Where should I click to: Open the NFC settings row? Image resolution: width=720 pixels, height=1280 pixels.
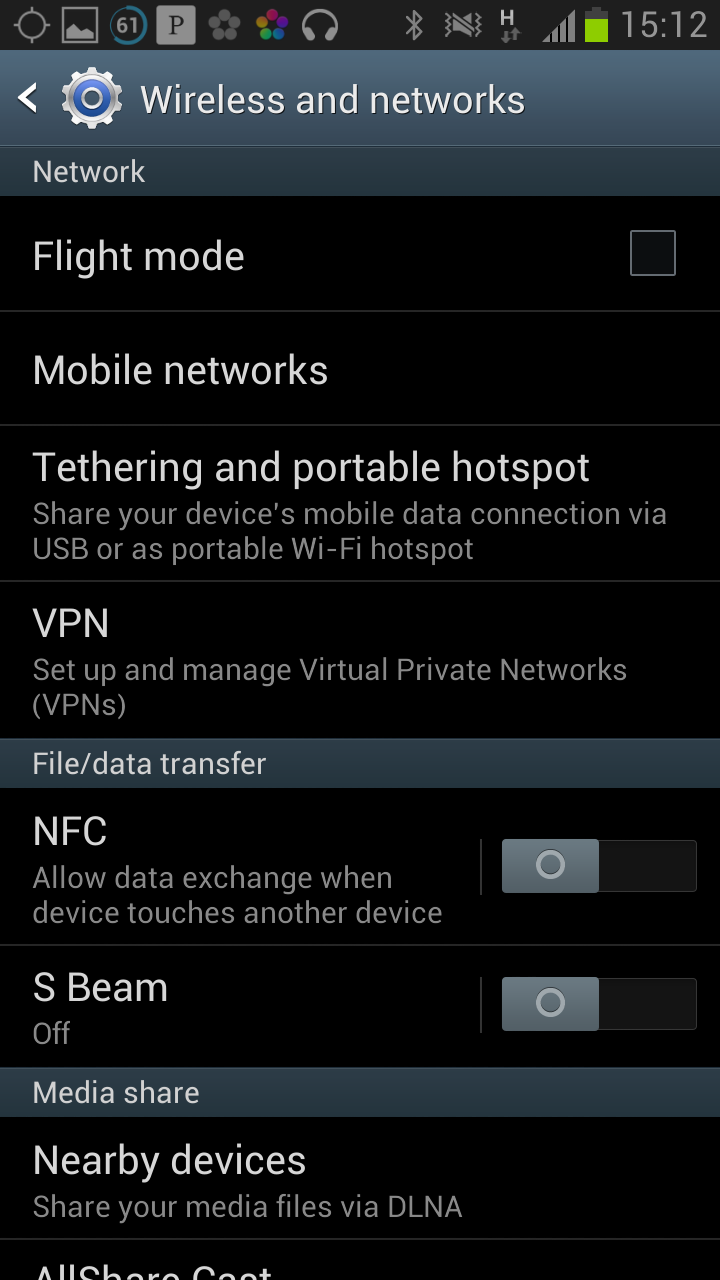240,866
